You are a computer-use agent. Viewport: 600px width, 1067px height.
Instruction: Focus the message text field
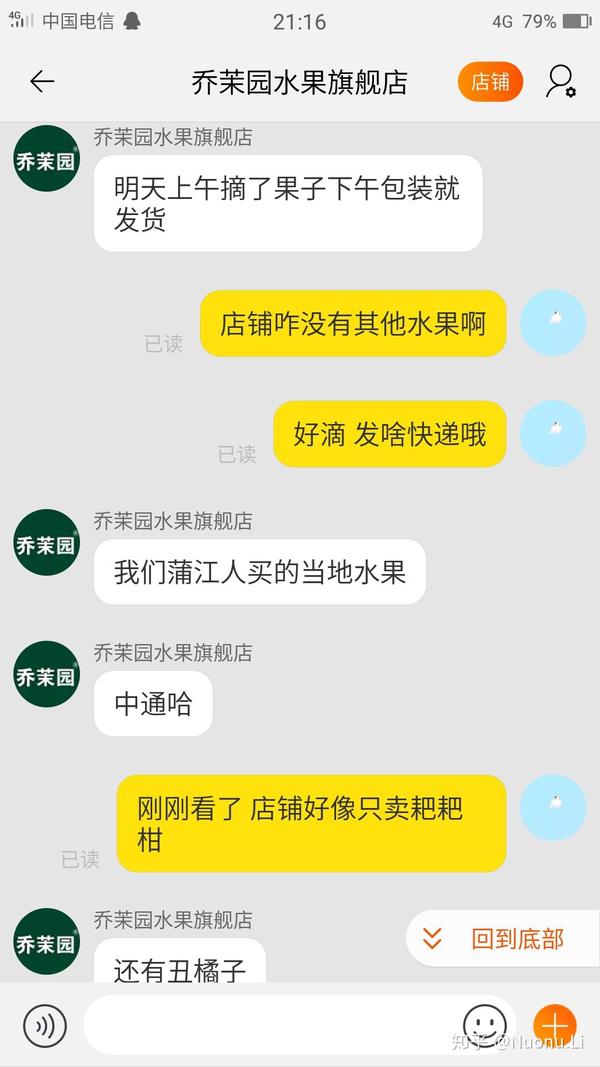pos(270,1025)
